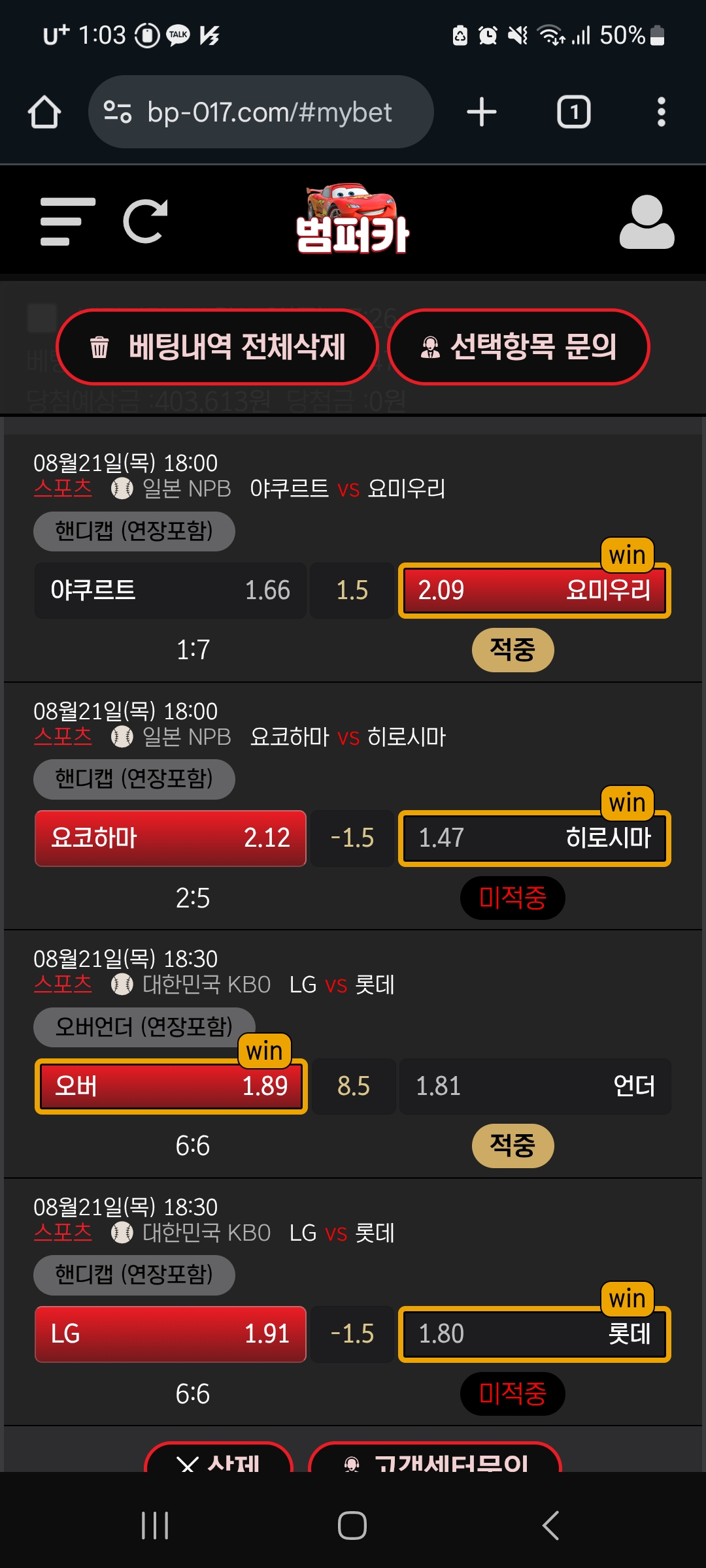Open a new browser tab
This screenshot has width=706, height=1568.
[482, 112]
